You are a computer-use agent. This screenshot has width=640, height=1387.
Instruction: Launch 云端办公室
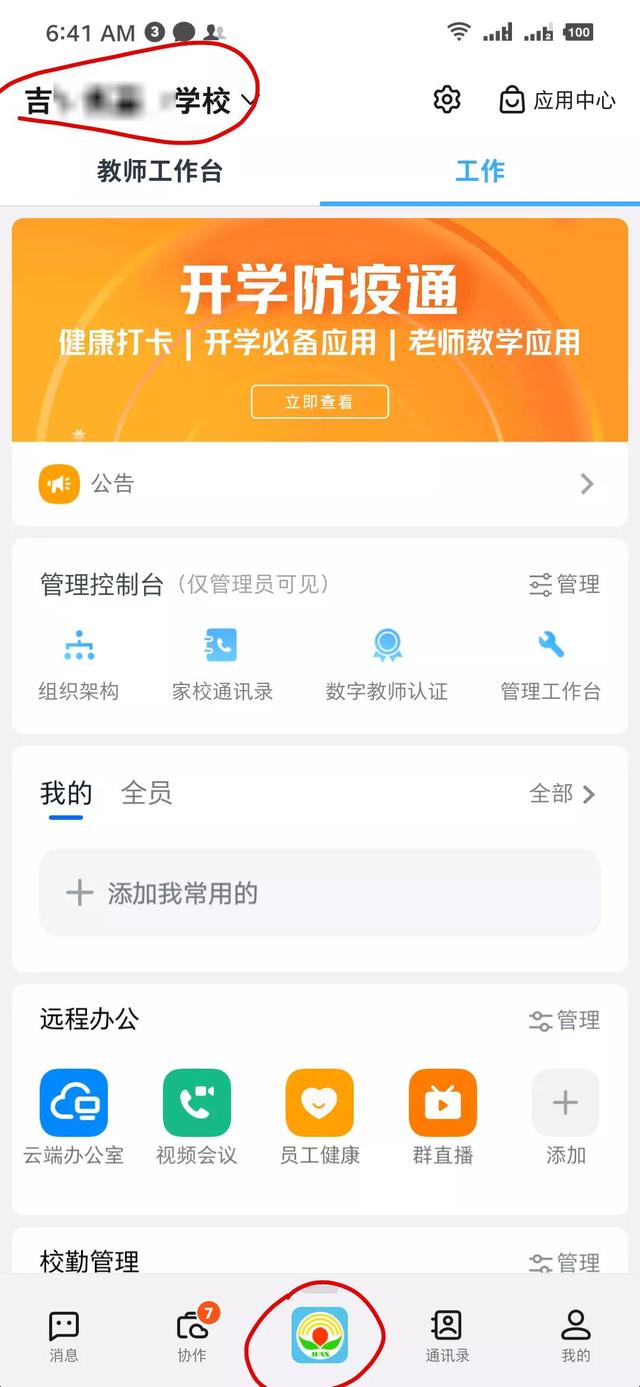coord(74,1116)
